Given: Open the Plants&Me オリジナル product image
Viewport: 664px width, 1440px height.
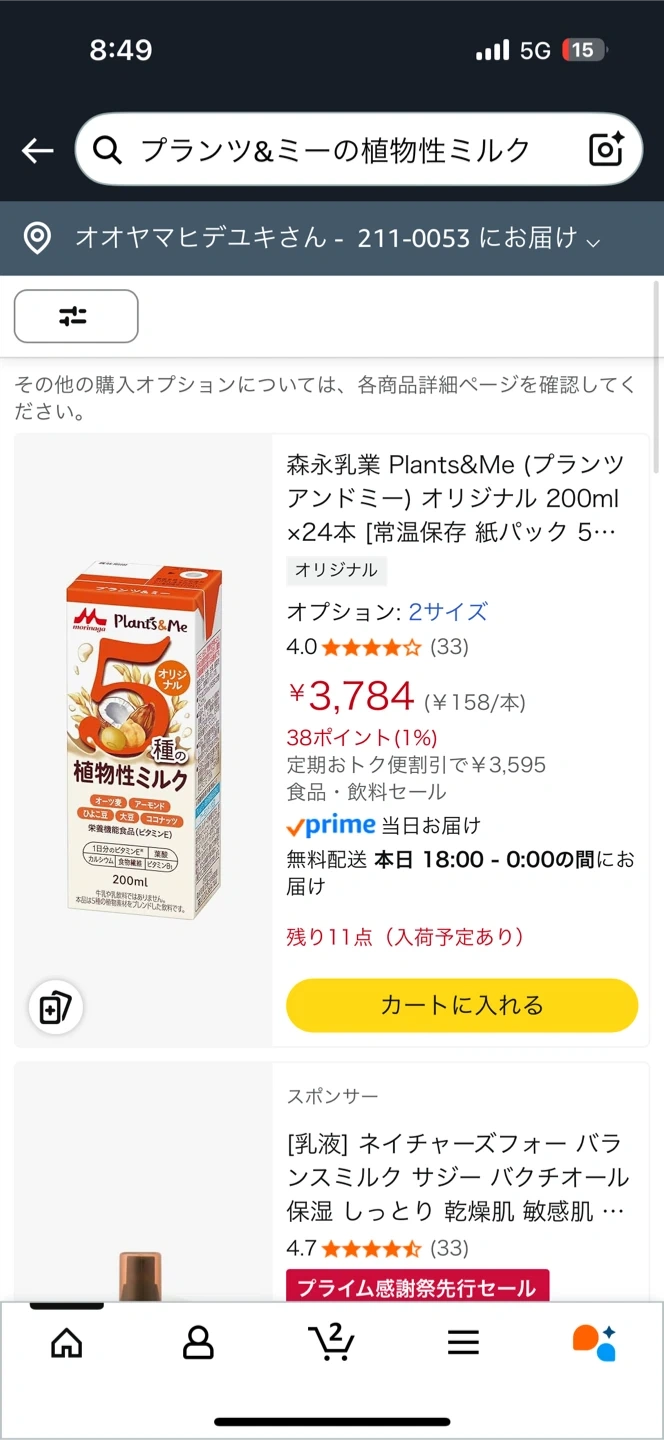Looking at the screenshot, I should point(144,740).
